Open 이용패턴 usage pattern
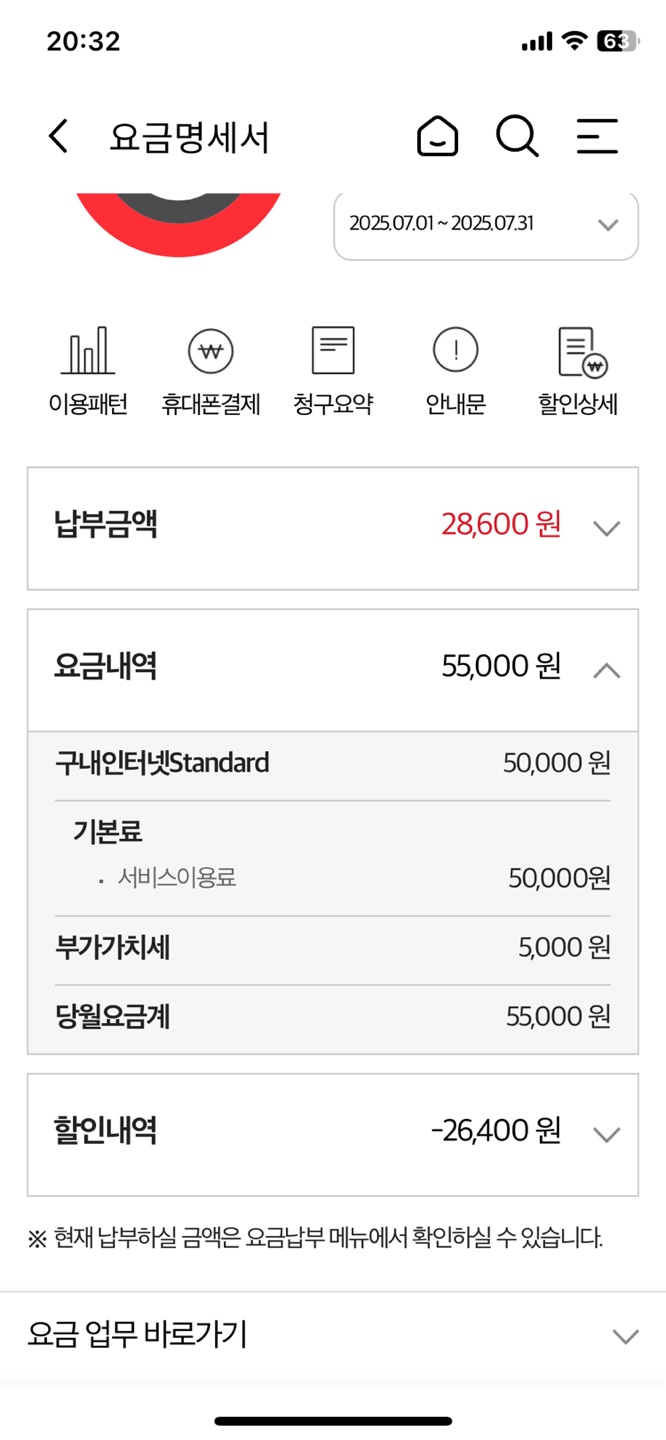The height and width of the screenshot is (1440, 666). [88, 372]
